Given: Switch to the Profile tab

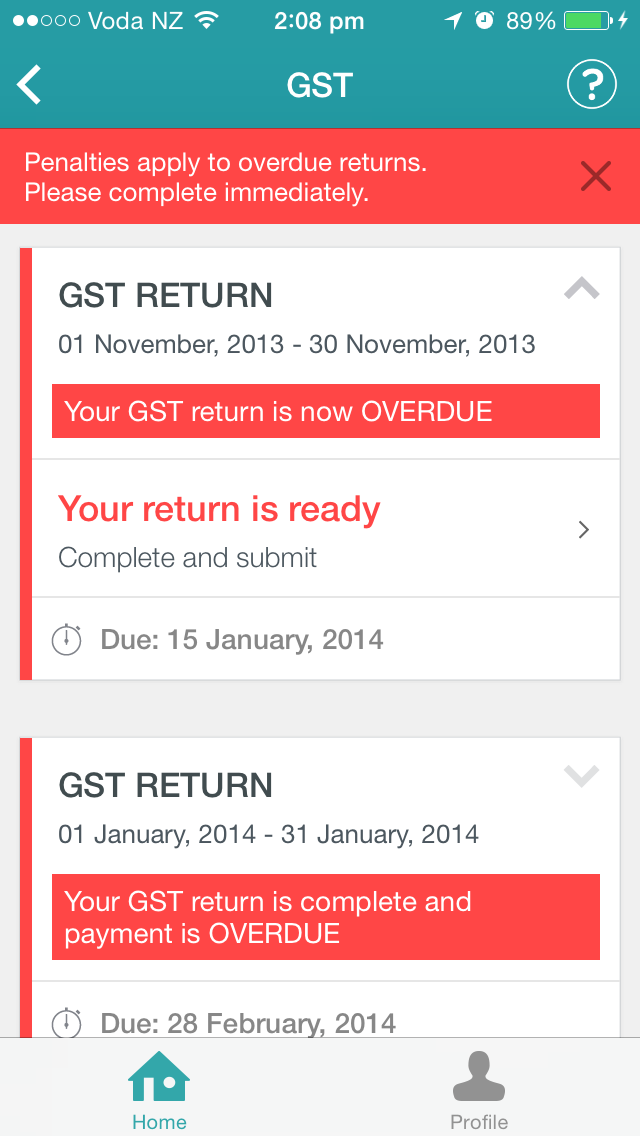Looking at the screenshot, I should 479,1090.
